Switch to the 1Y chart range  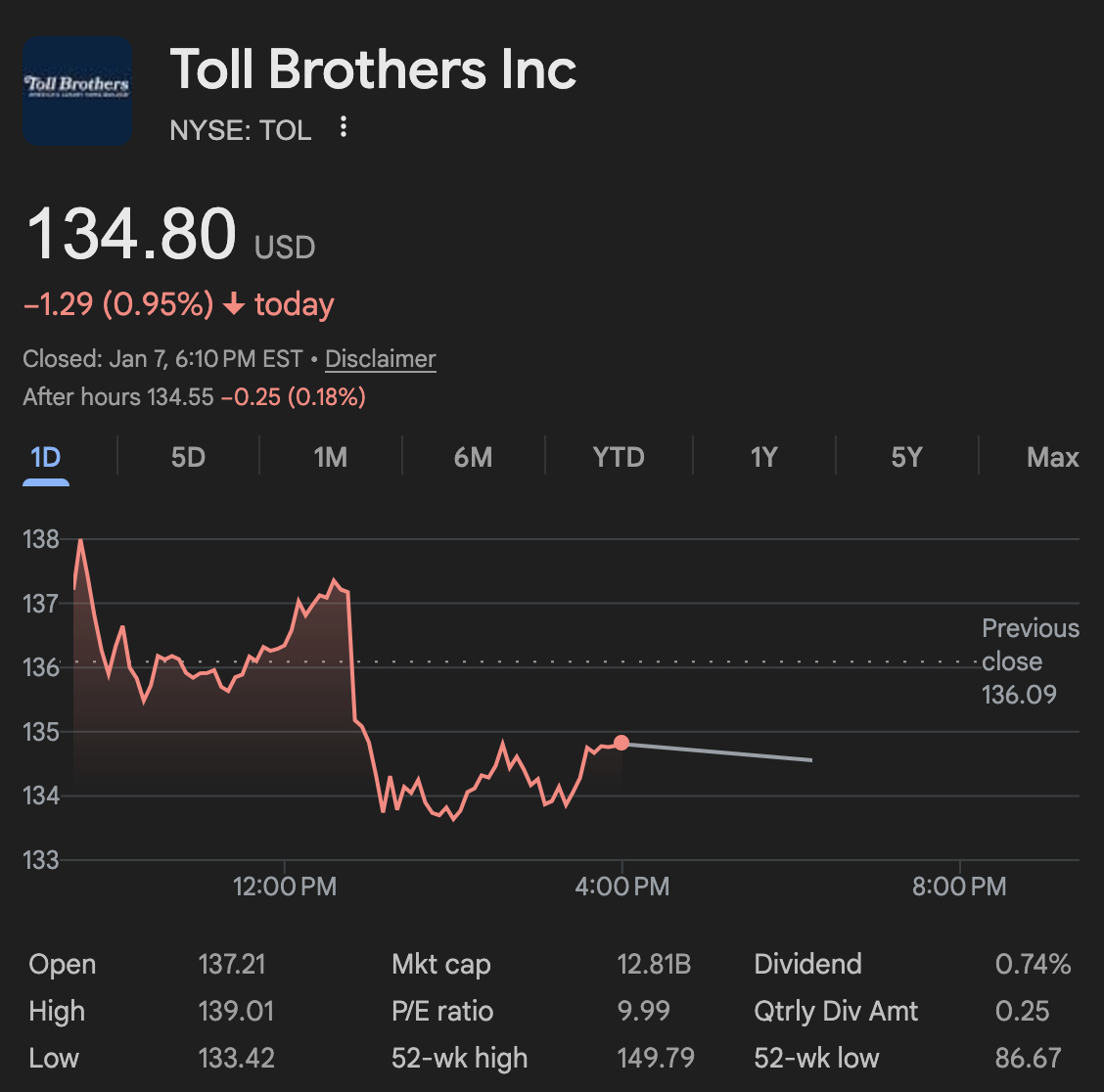coord(763,457)
